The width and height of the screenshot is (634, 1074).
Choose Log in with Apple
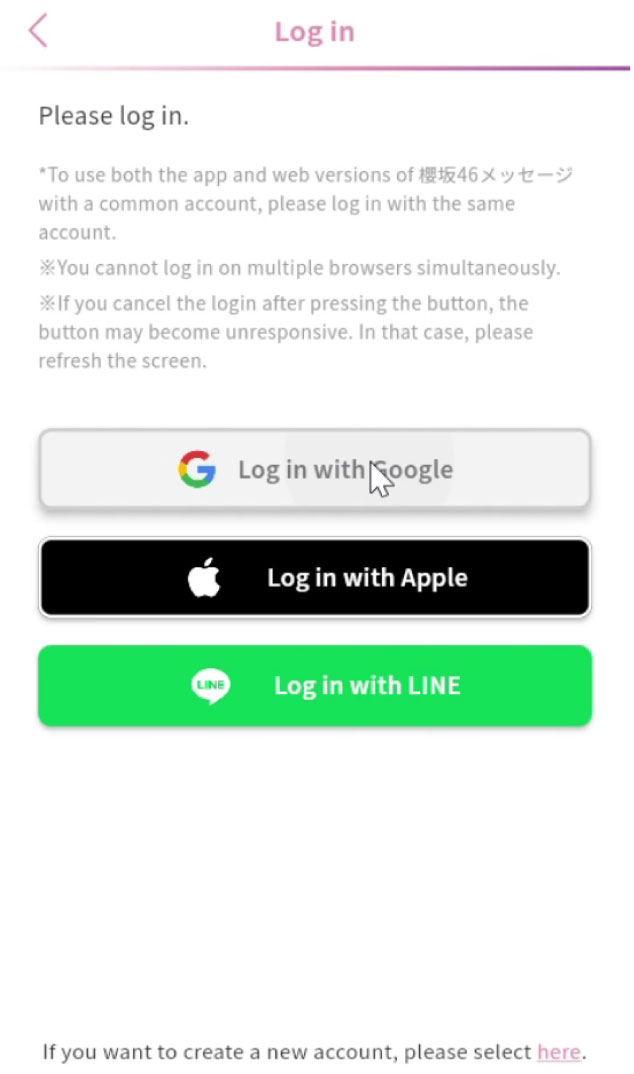tap(315, 578)
